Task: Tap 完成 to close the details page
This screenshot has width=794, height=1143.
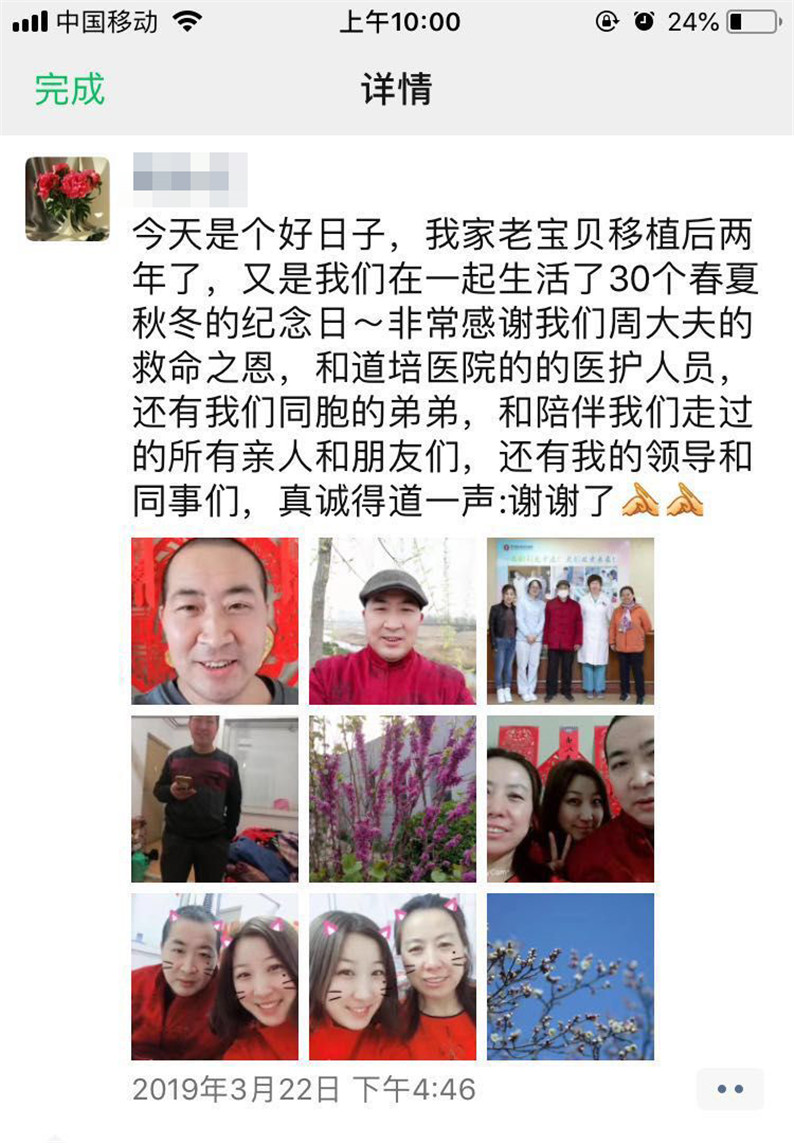Action: tap(69, 89)
